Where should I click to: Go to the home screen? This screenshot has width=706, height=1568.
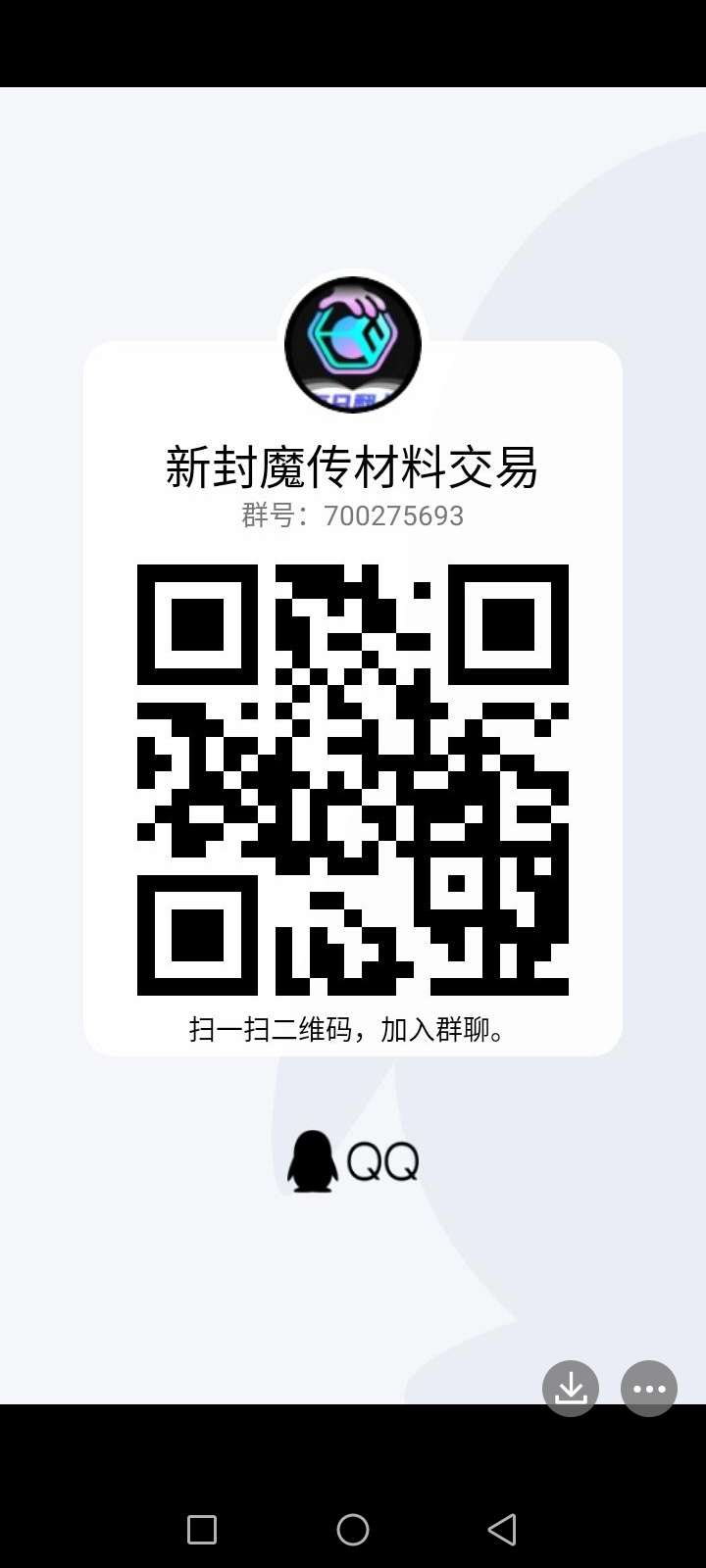pyautogui.click(x=353, y=1529)
